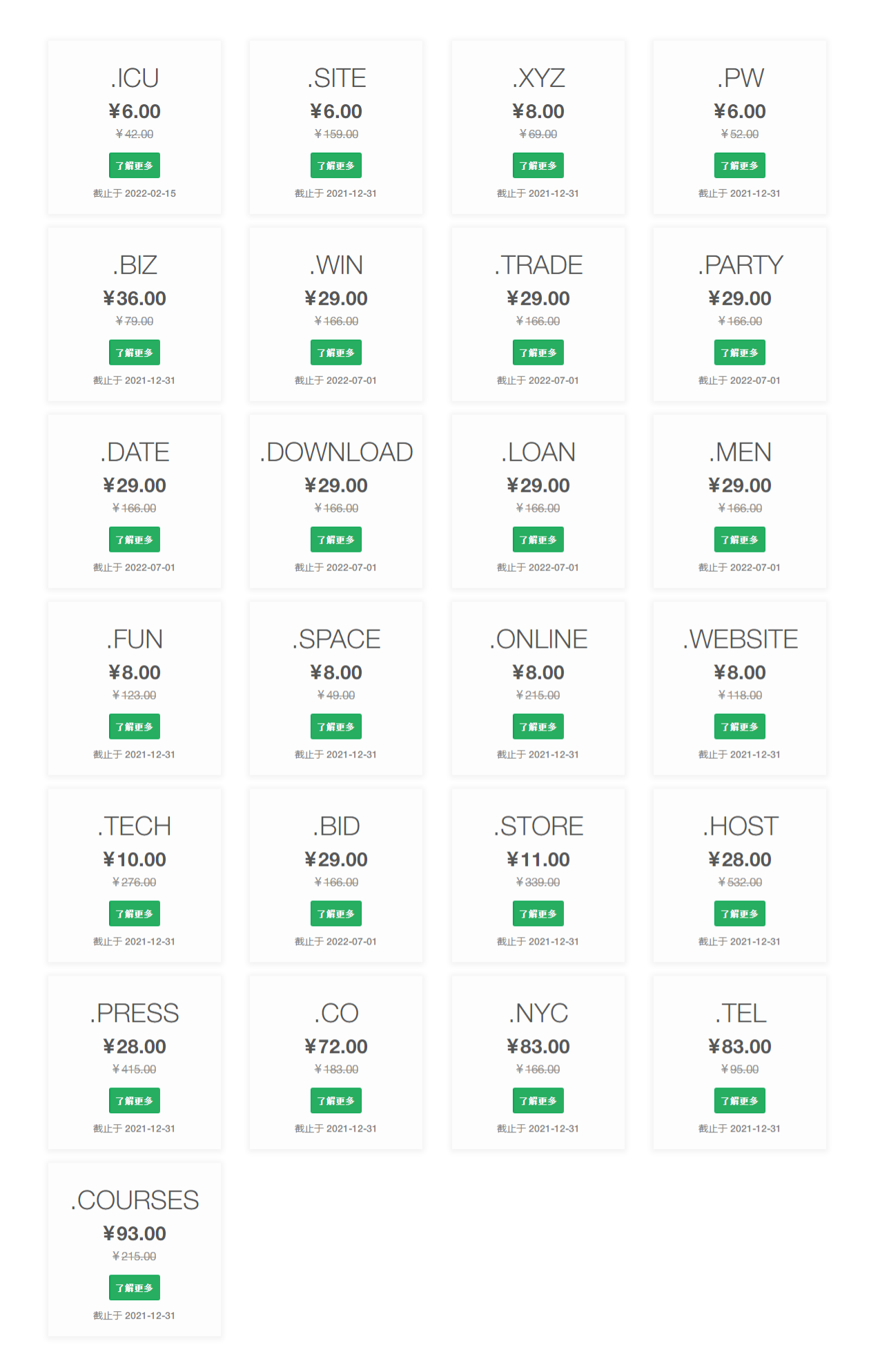Learn more about the .COURSES domain
This screenshot has width=869, height=1372.
[x=134, y=1288]
